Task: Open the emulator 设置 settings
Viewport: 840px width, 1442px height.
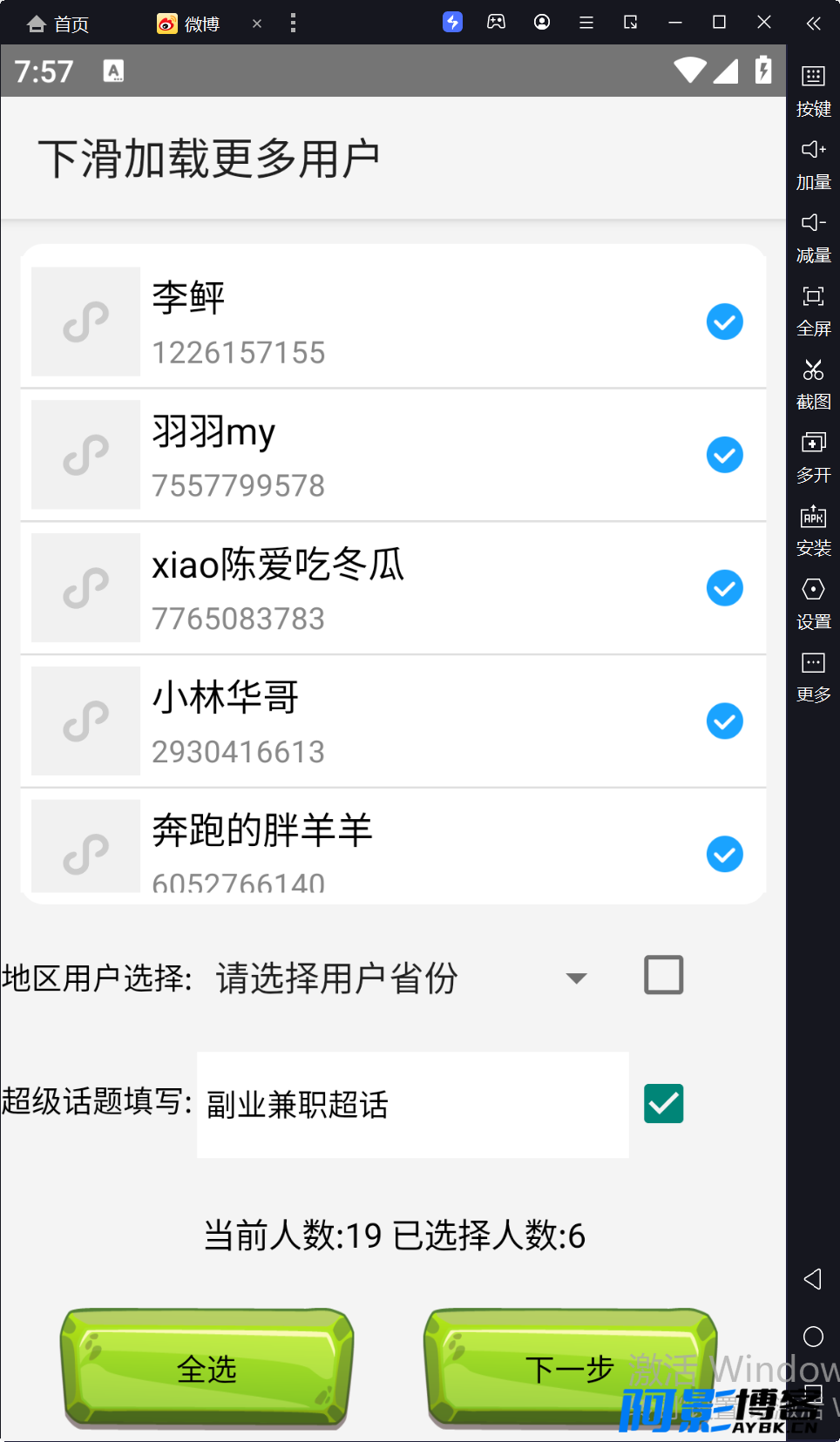Action: click(x=813, y=603)
